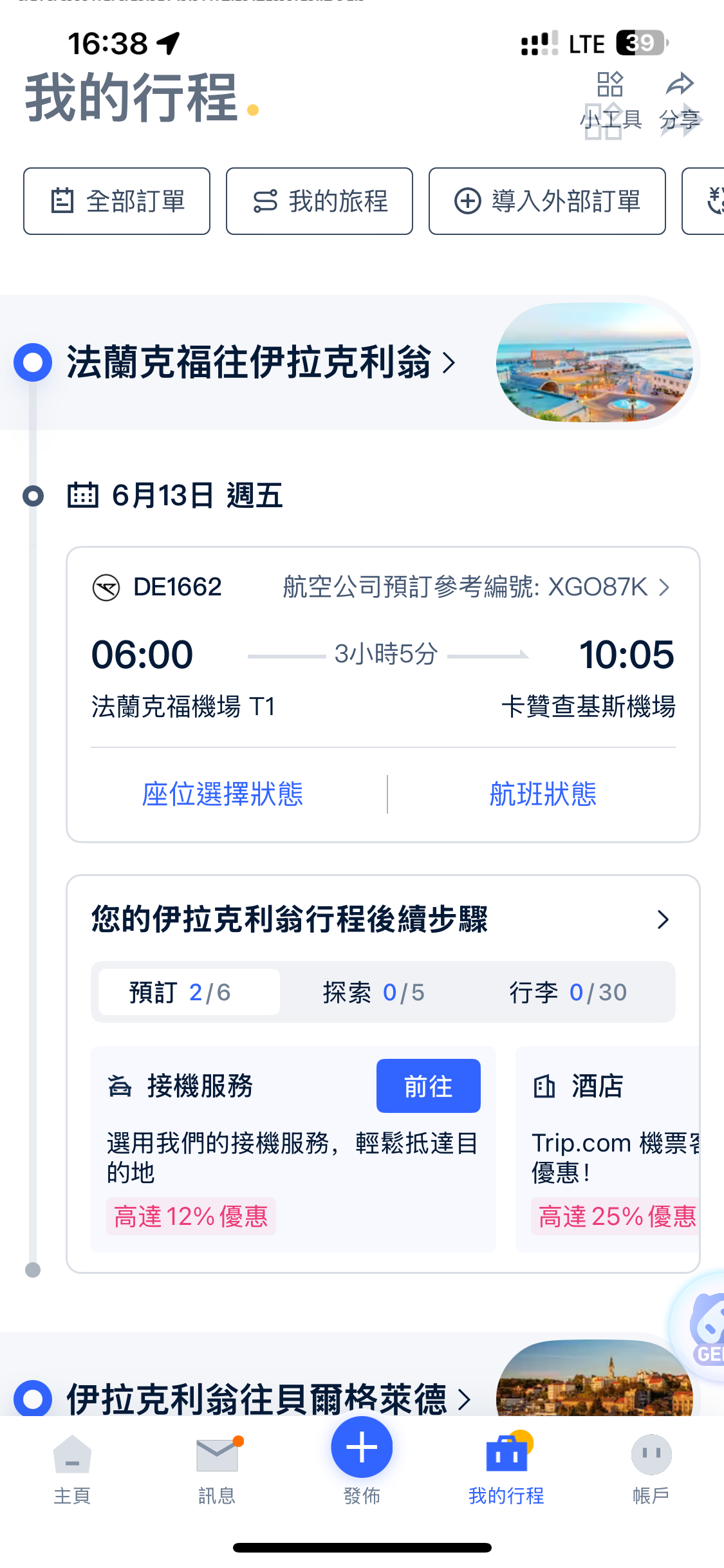Open 全部訂單 all orders
Screen dimensions: 724x1568
(x=116, y=201)
